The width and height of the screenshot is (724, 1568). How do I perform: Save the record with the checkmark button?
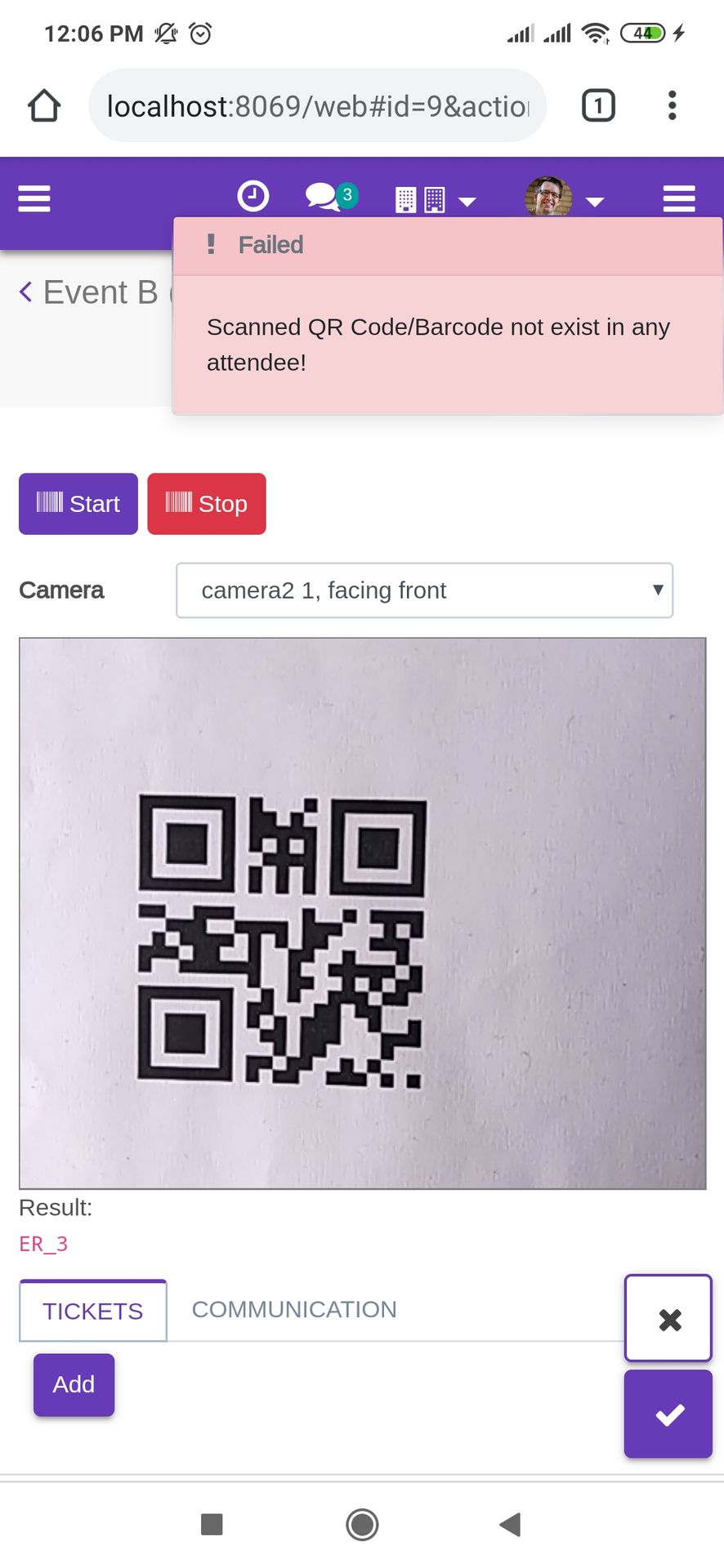(668, 1414)
